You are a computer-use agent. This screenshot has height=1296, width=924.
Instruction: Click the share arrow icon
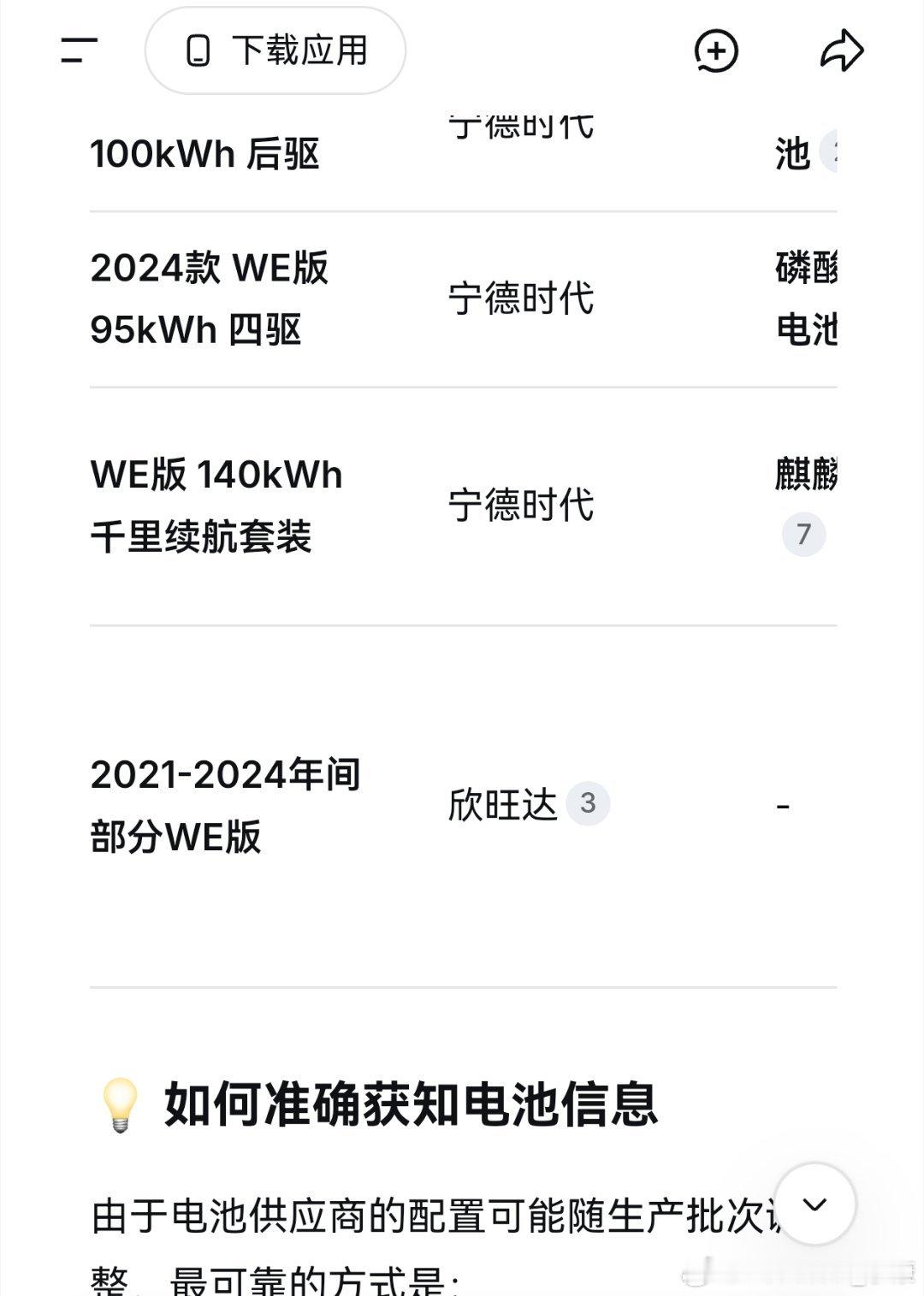pos(843,49)
